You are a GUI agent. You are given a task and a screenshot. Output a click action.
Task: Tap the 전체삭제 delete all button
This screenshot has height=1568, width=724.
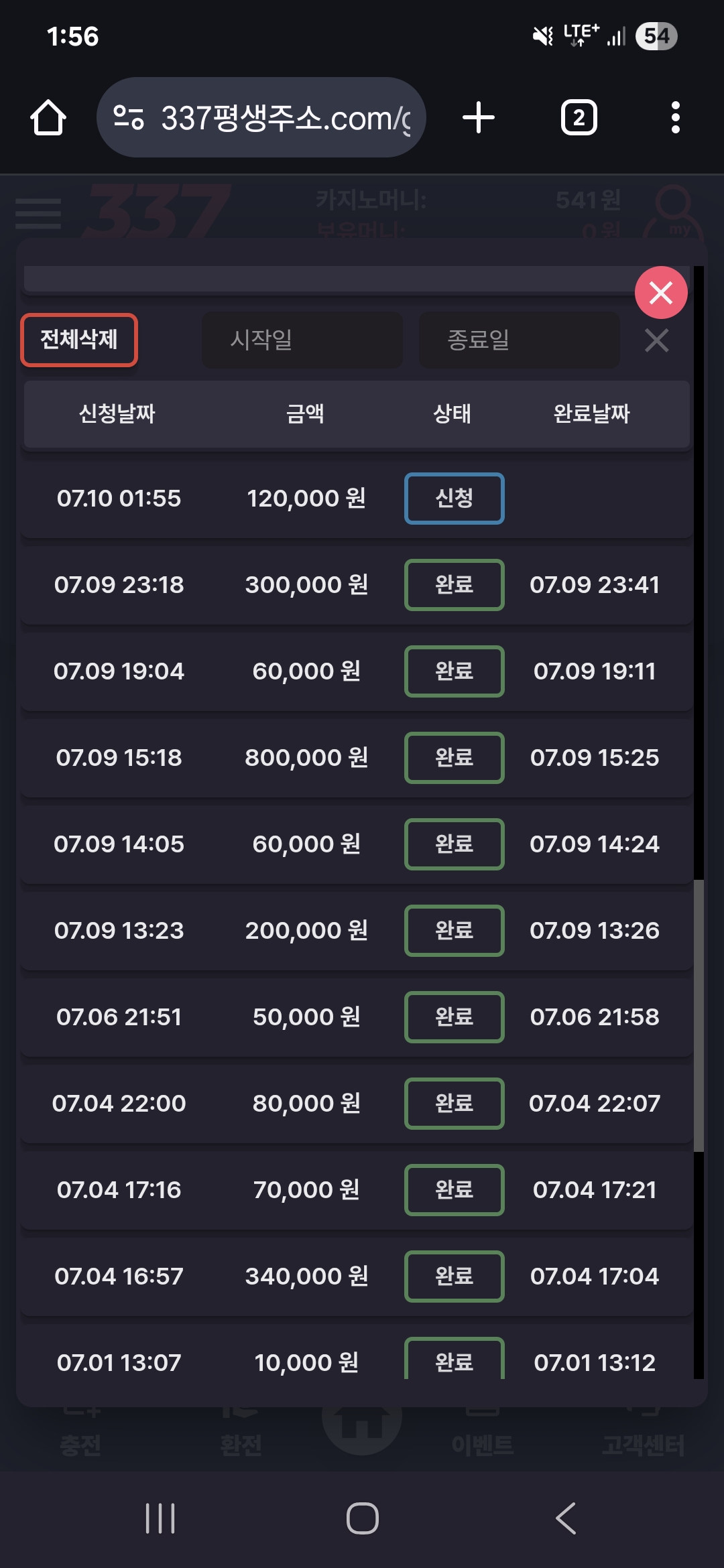[79, 340]
